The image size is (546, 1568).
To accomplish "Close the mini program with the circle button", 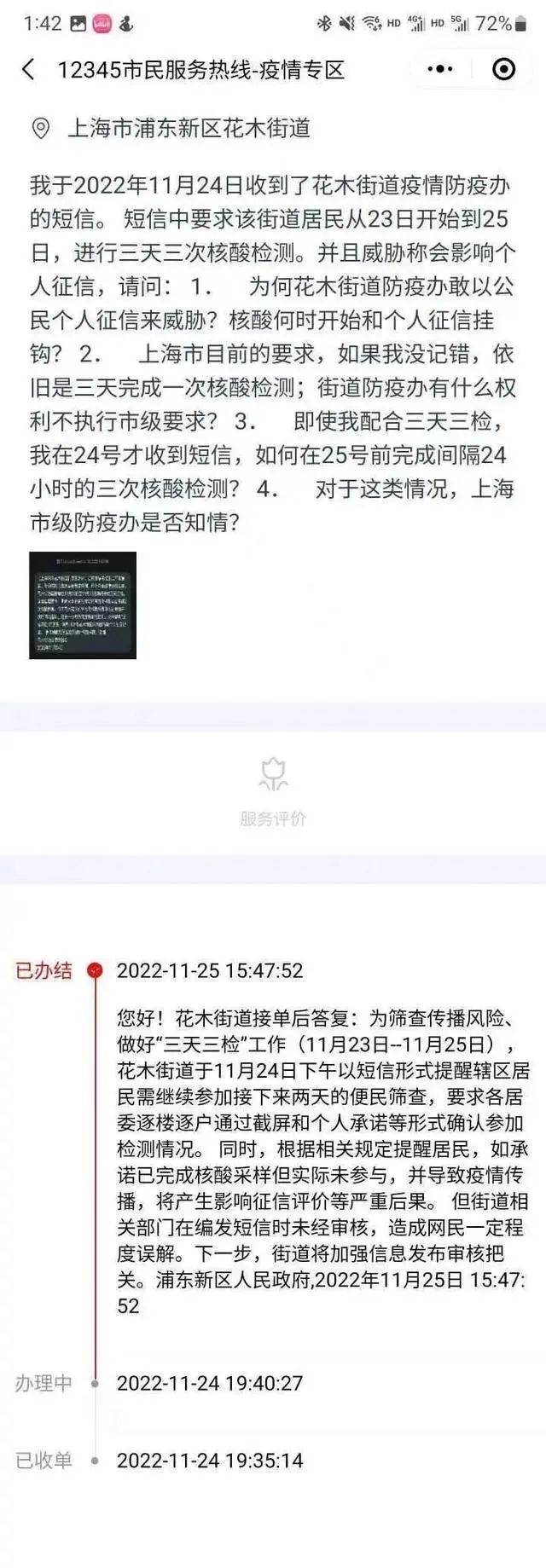I will pos(504,69).
